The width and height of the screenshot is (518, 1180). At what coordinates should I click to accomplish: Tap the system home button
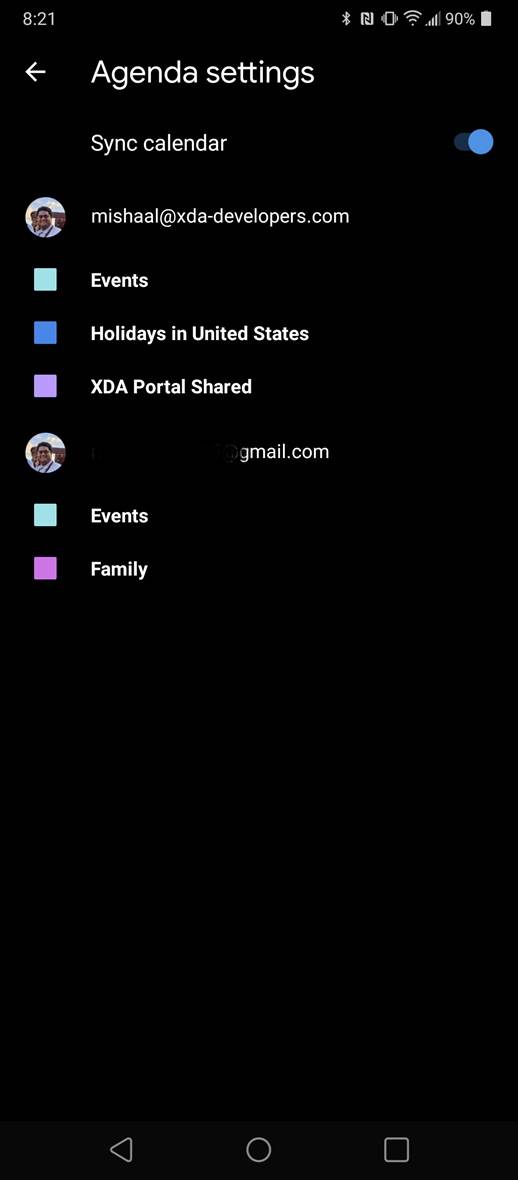tap(258, 1149)
